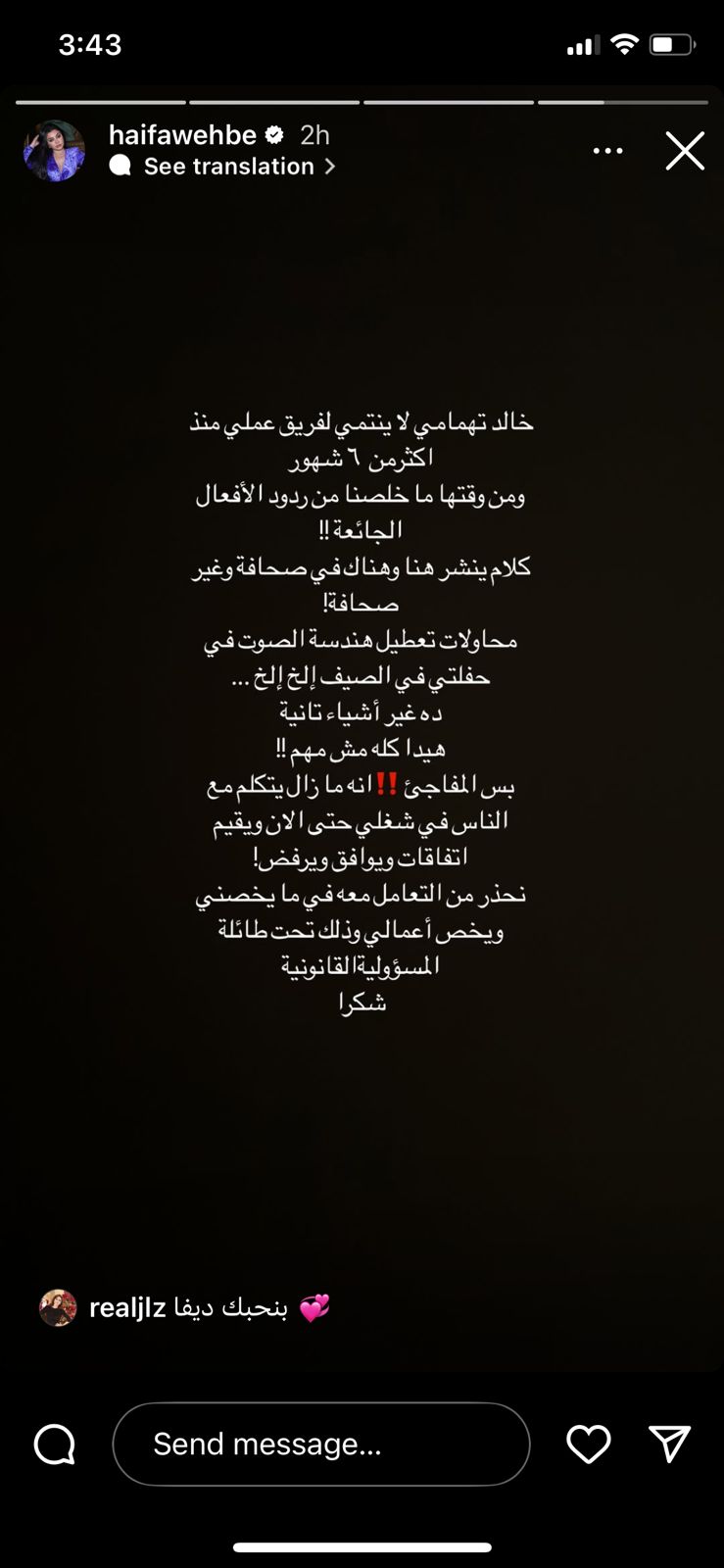This screenshot has height=1568, width=724.
Task: Open the comment bubble icon
Action: click(55, 1444)
